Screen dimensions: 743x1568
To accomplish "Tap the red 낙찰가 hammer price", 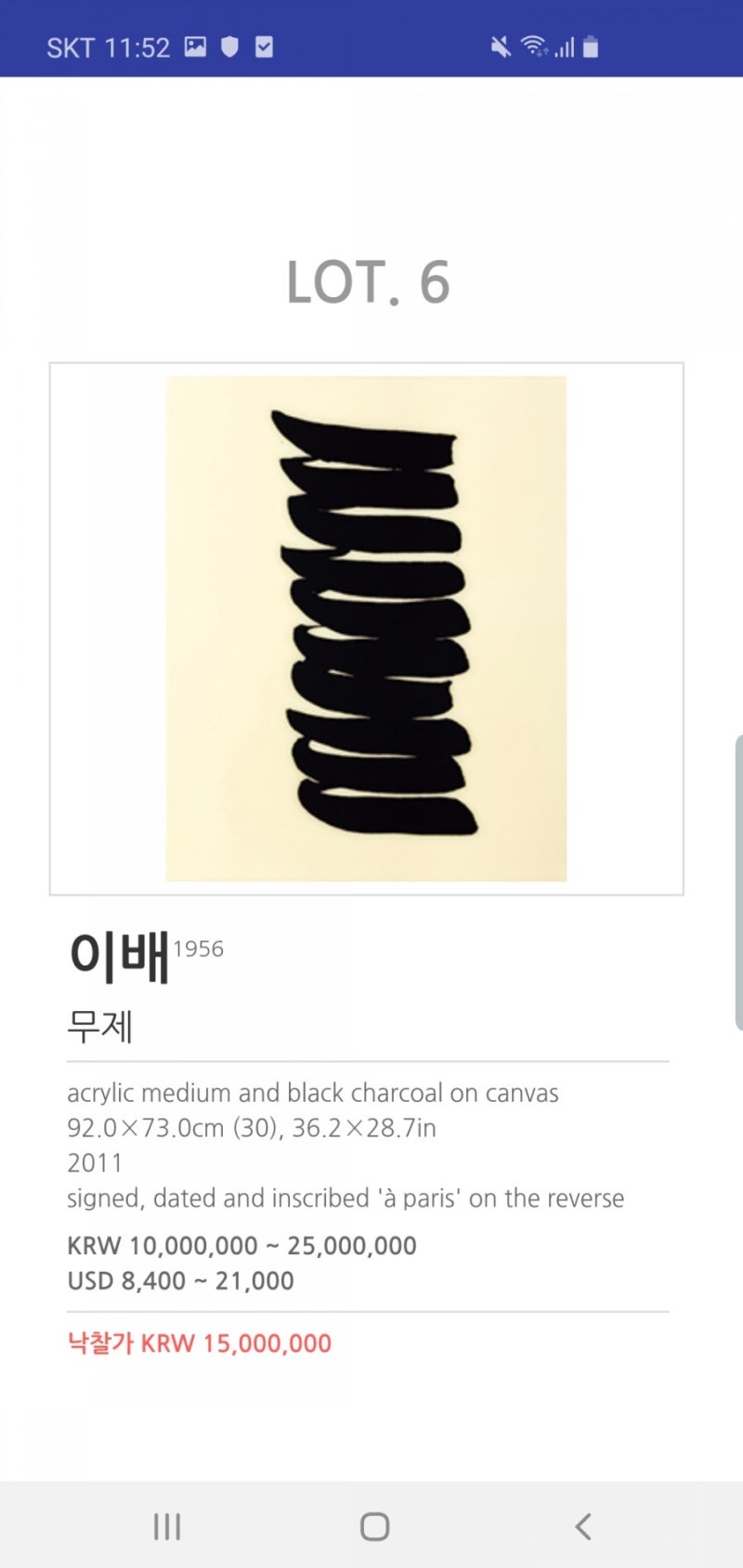I will pyautogui.click(x=198, y=1342).
